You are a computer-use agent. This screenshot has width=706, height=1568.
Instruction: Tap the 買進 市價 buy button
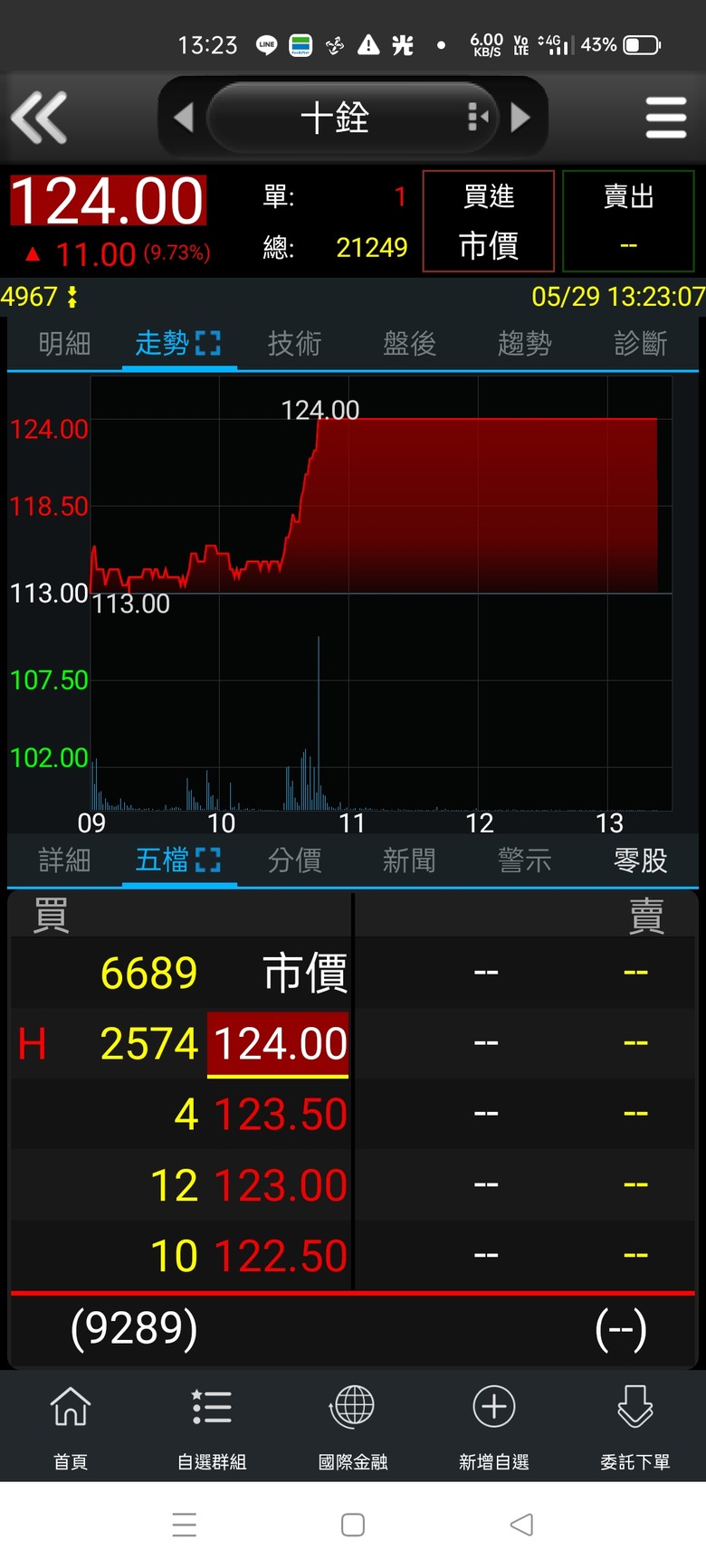pos(489,221)
